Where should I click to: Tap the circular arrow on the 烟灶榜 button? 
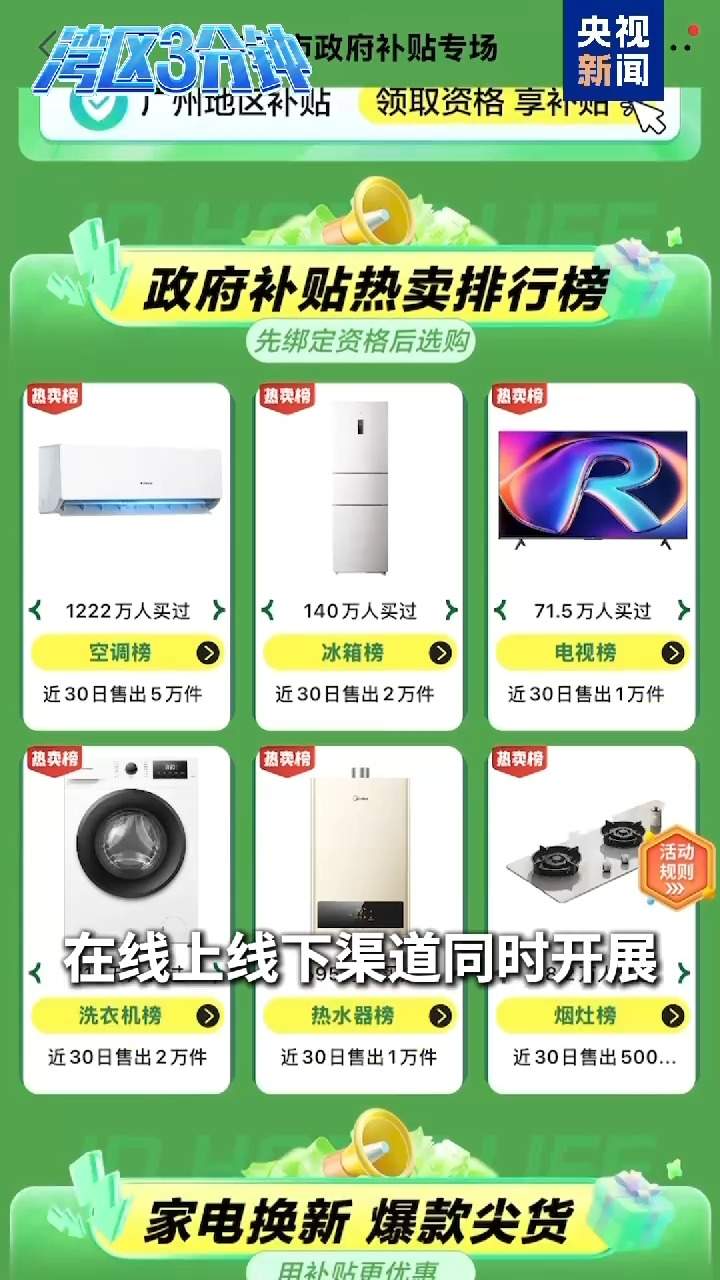(674, 1015)
